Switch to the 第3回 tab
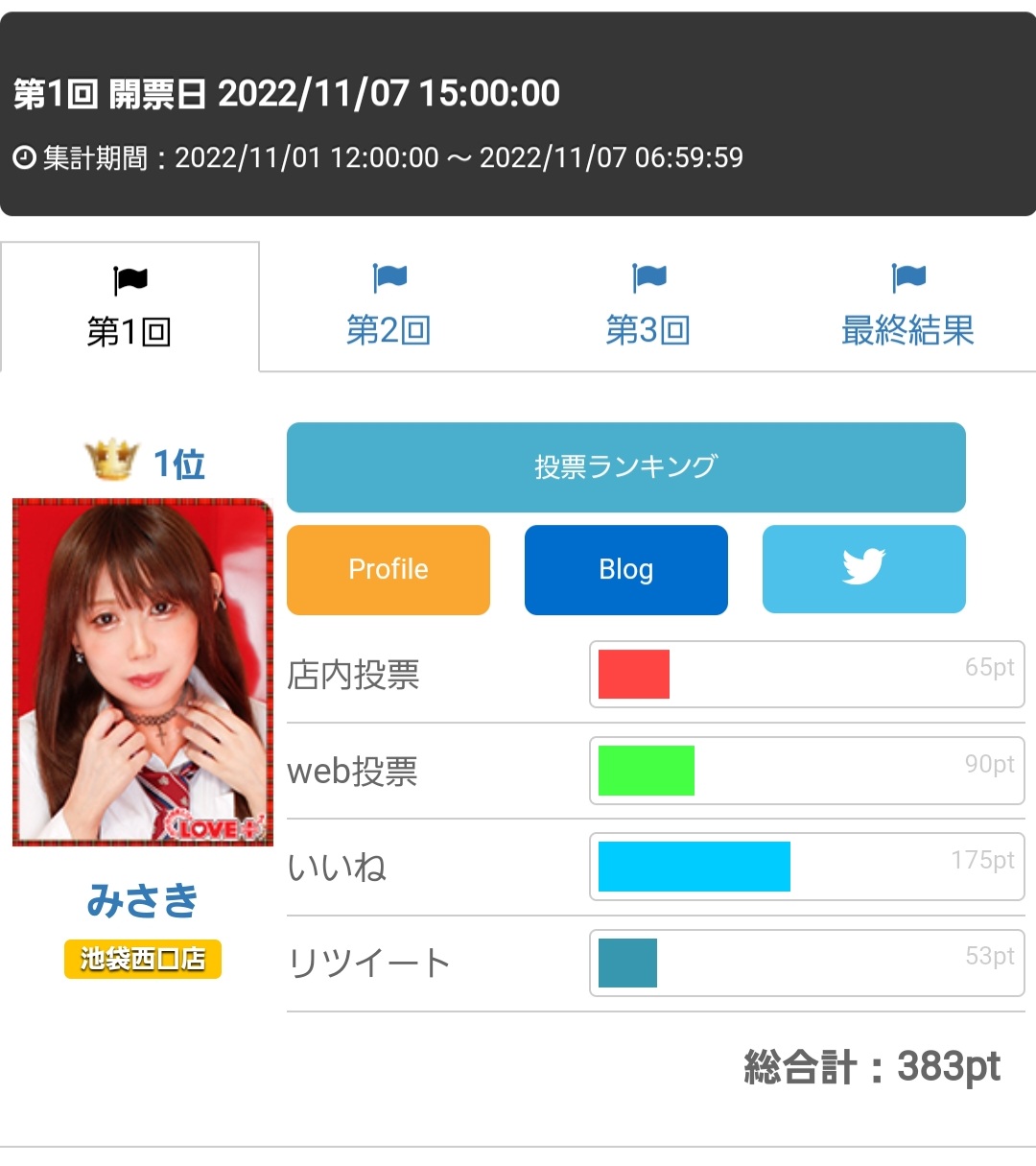The image size is (1036, 1166). pyautogui.click(x=648, y=307)
